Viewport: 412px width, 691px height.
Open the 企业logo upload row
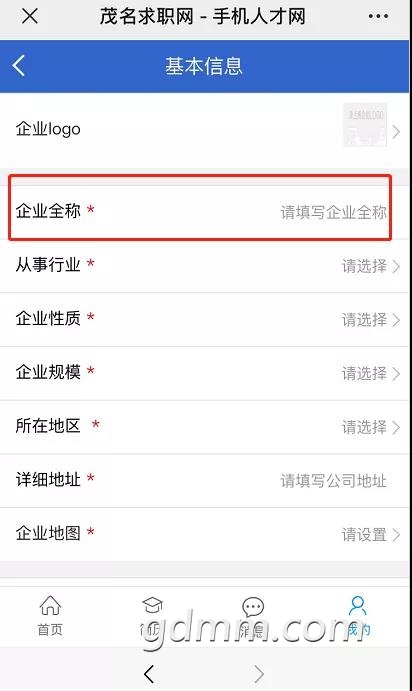point(205,130)
